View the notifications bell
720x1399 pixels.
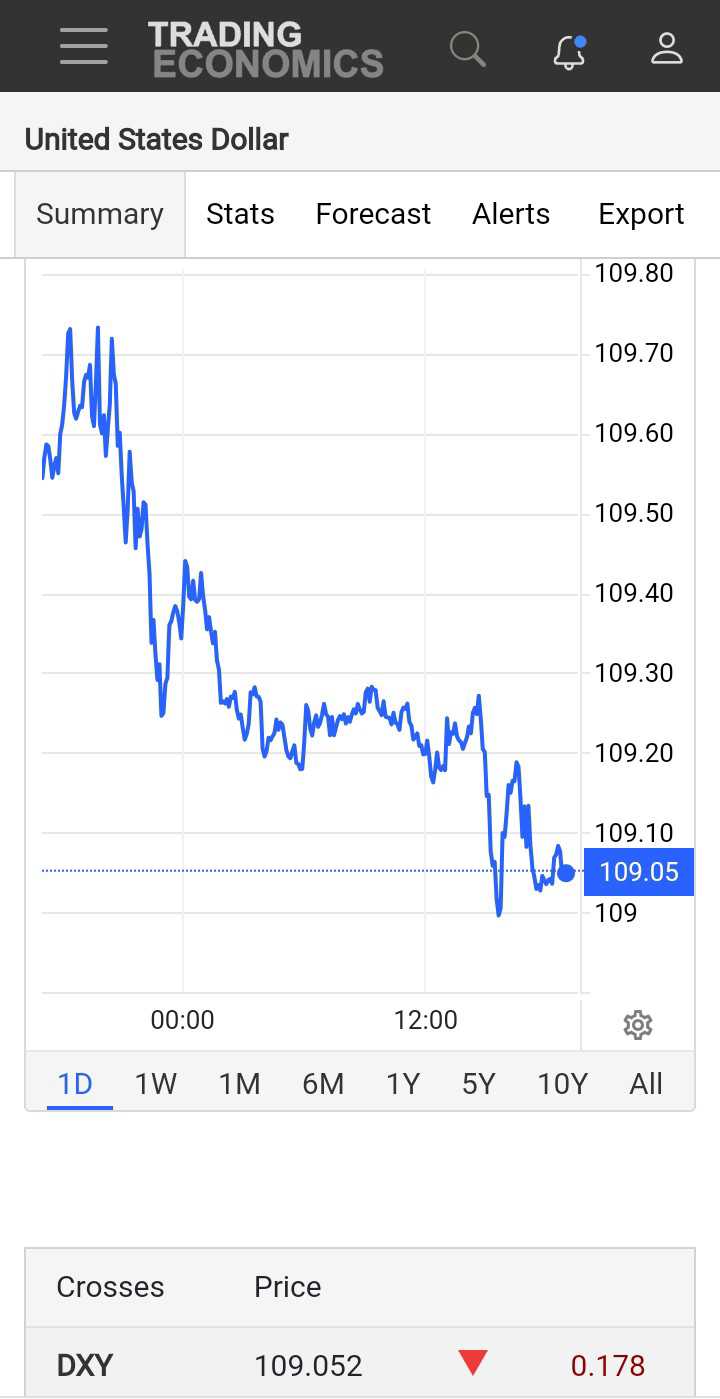(568, 48)
